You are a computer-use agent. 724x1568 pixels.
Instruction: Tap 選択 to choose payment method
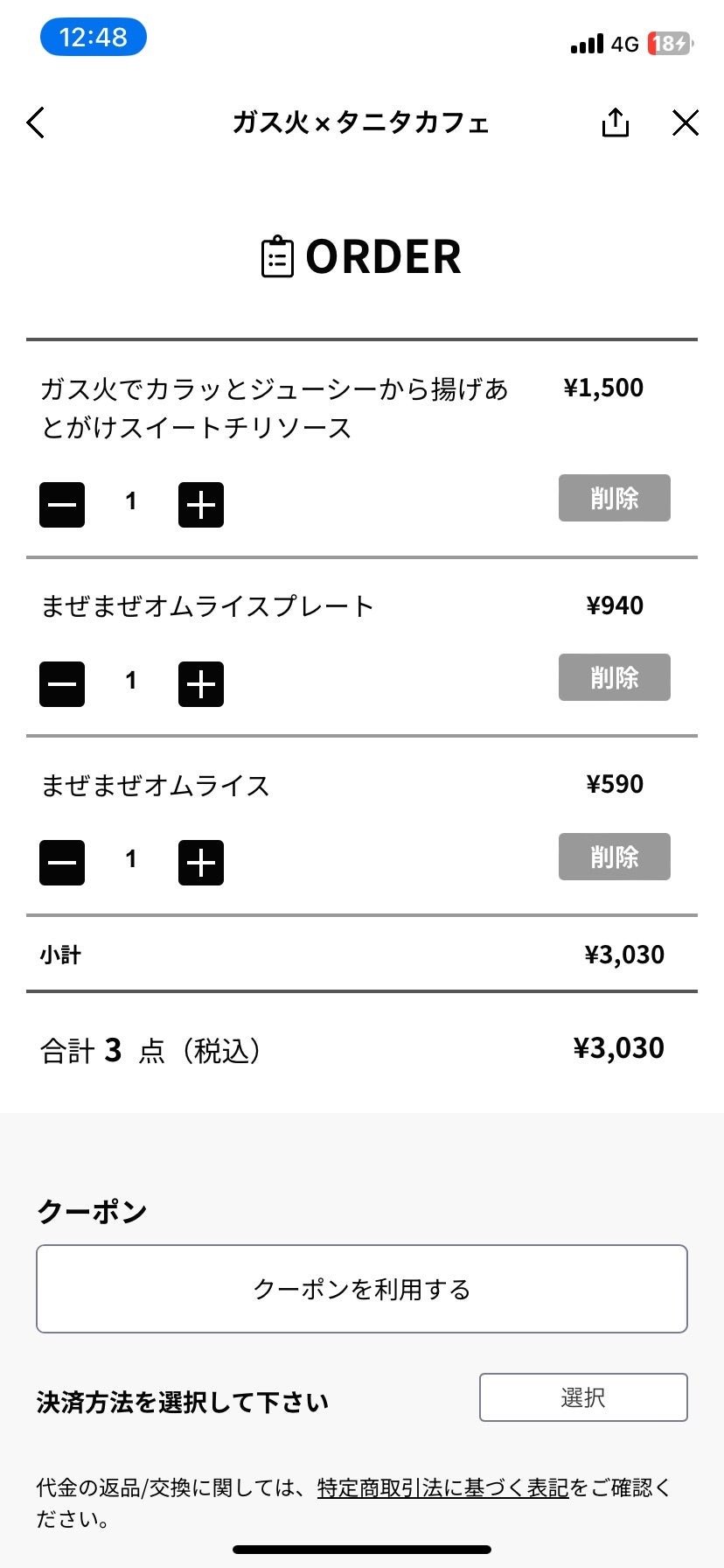coord(583,1397)
